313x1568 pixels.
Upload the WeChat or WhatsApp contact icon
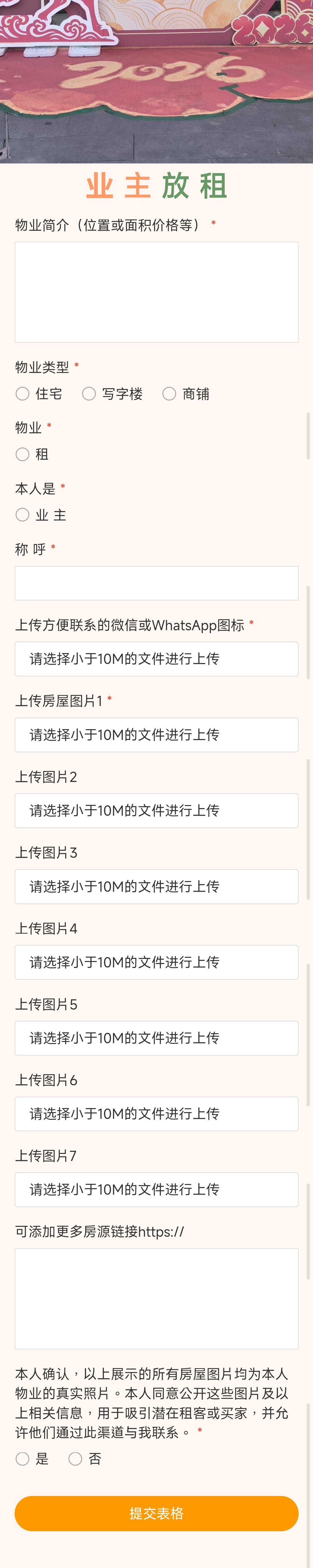coord(156,659)
